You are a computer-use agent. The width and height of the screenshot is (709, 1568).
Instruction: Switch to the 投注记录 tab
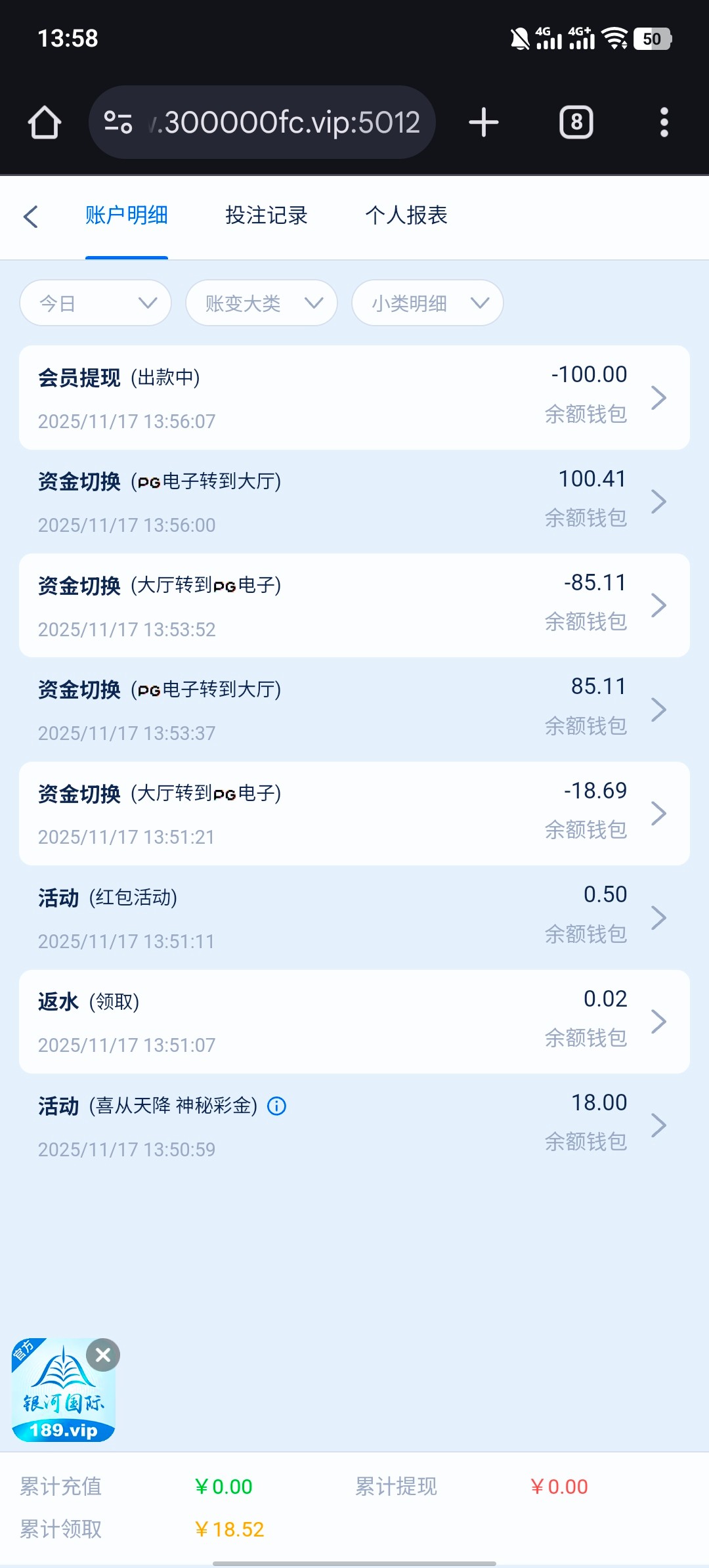pyautogui.click(x=266, y=215)
